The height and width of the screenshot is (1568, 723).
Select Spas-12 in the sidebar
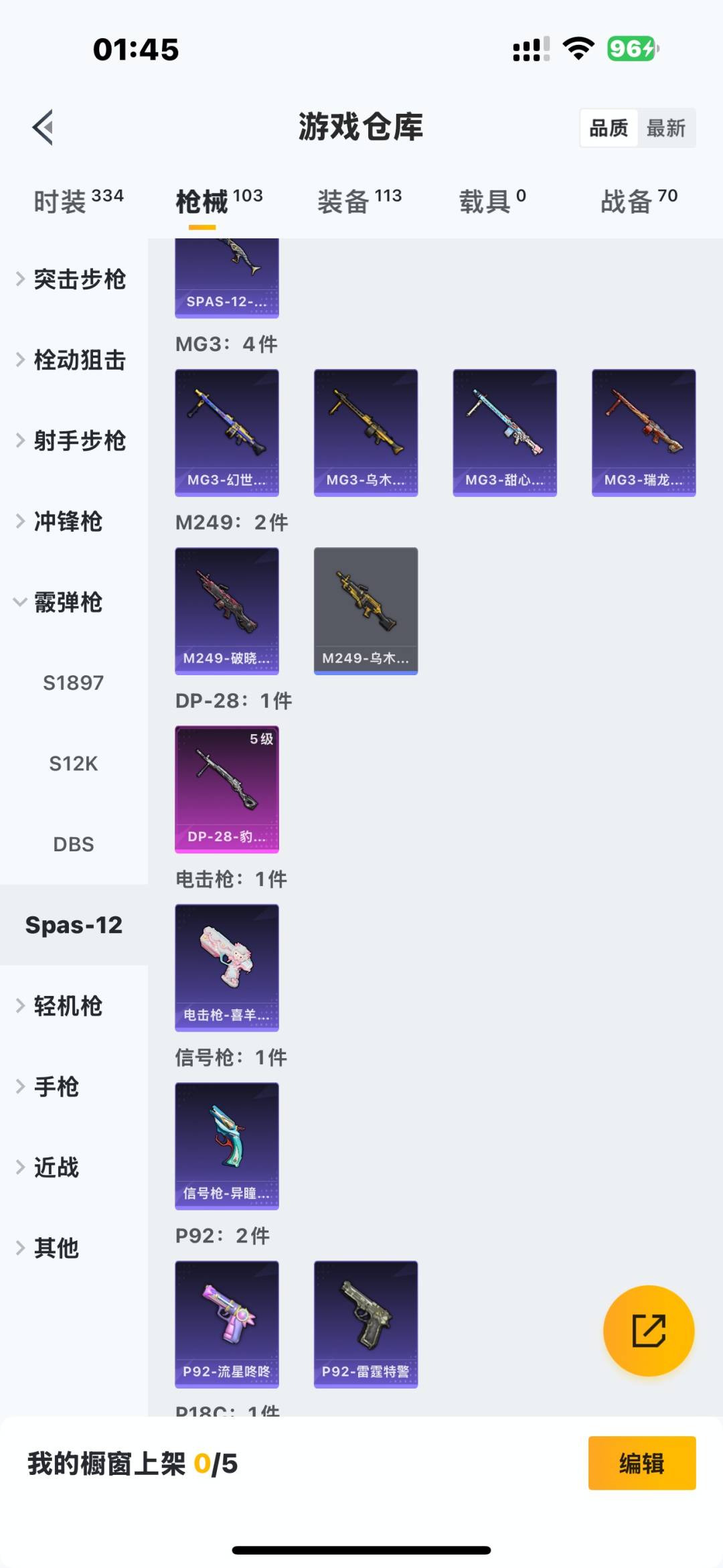74,924
